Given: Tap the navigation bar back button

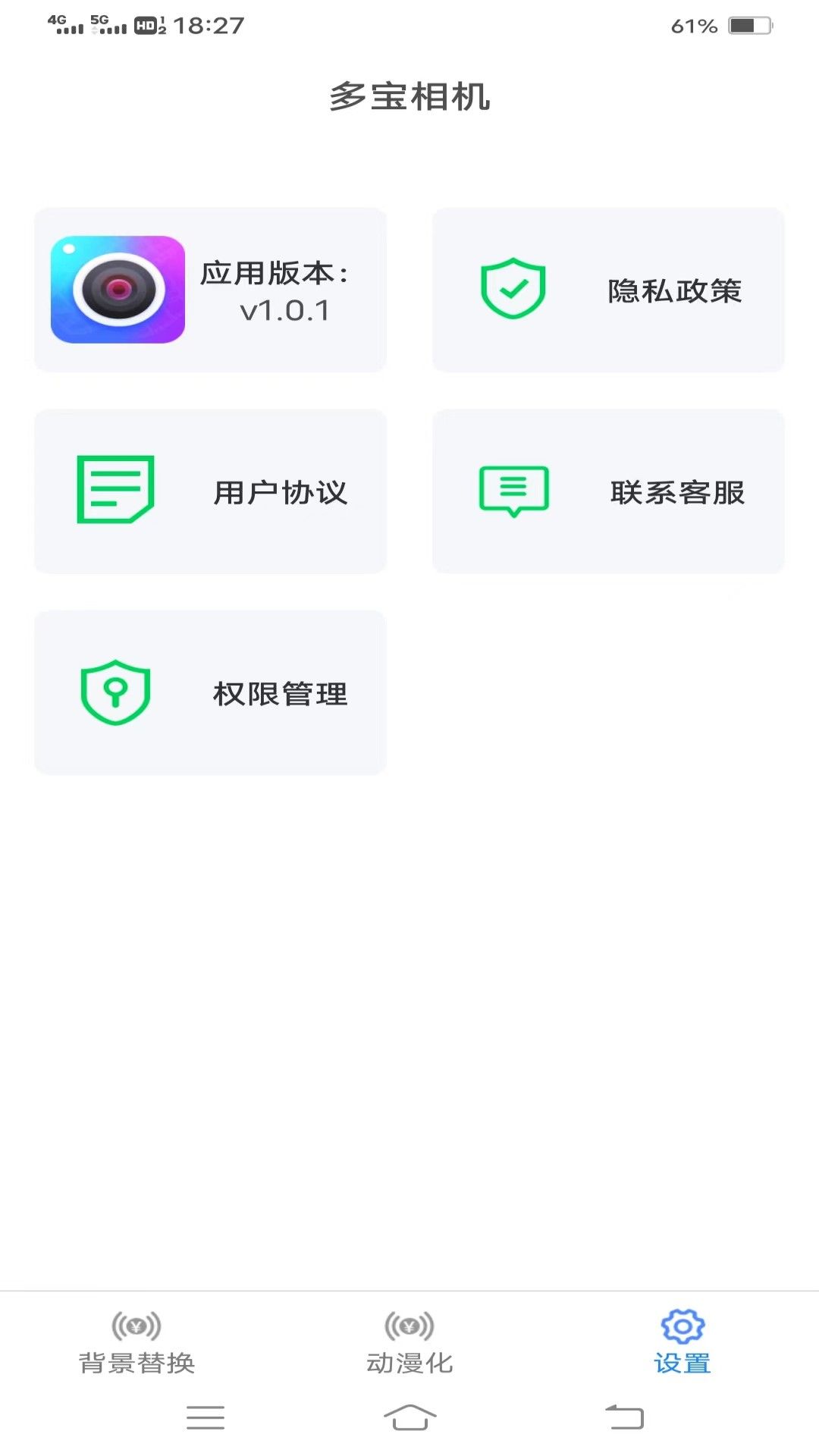Looking at the screenshot, I should coord(623,1417).
